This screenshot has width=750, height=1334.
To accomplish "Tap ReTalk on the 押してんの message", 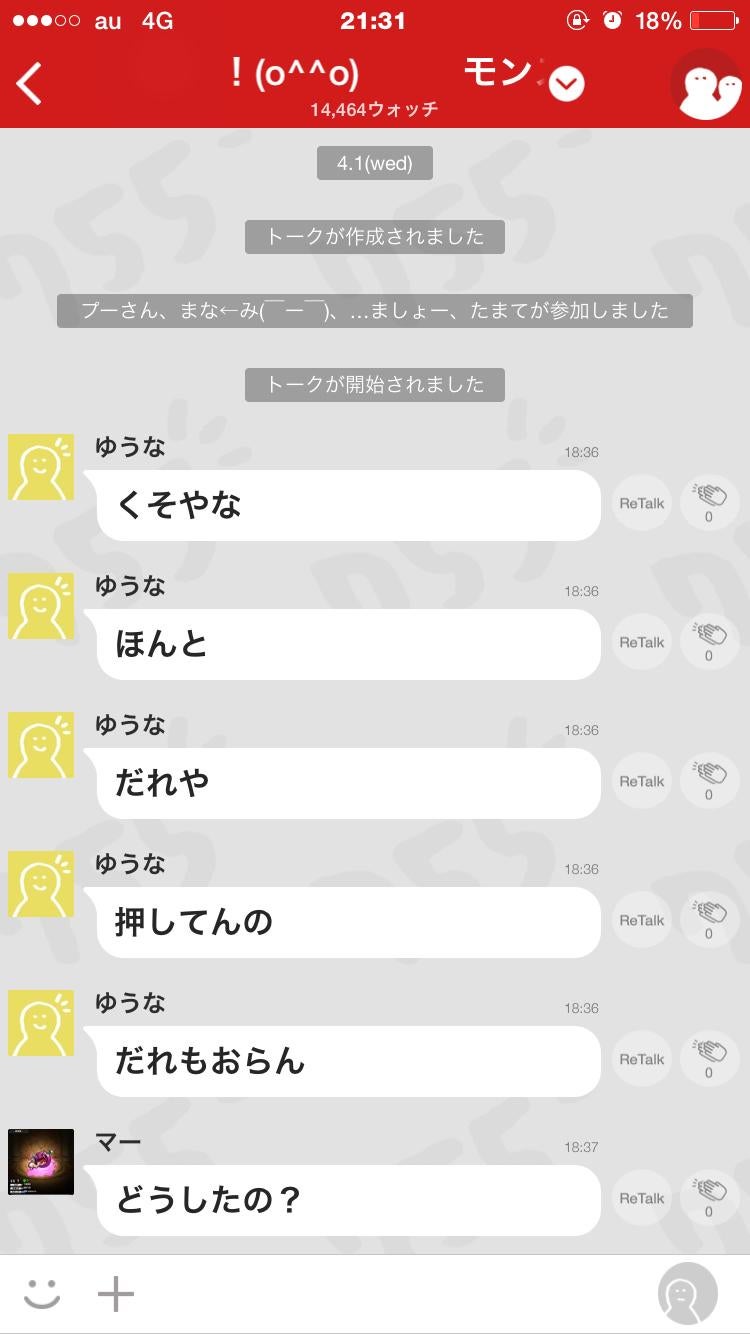I will point(641,921).
